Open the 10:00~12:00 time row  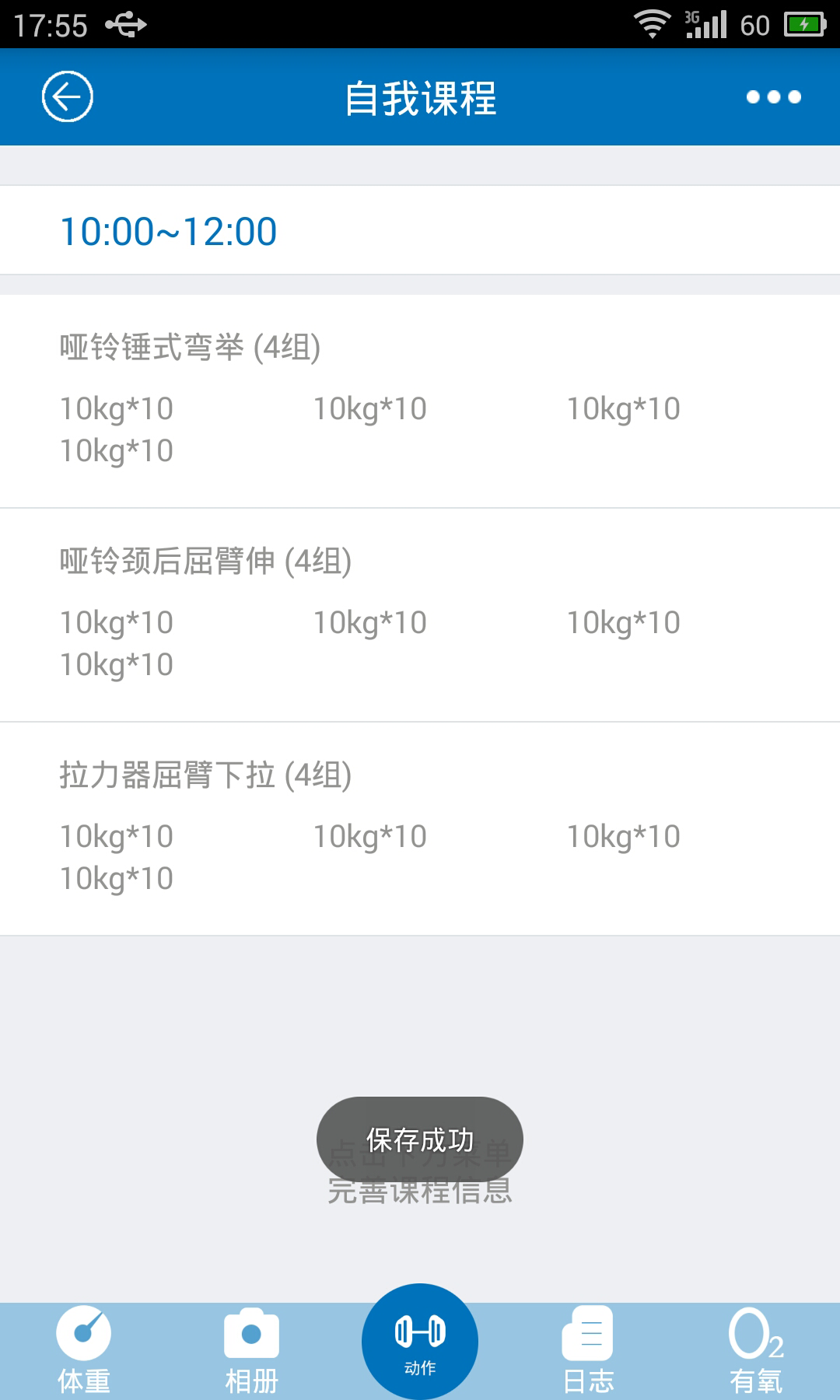coord(420,230)
